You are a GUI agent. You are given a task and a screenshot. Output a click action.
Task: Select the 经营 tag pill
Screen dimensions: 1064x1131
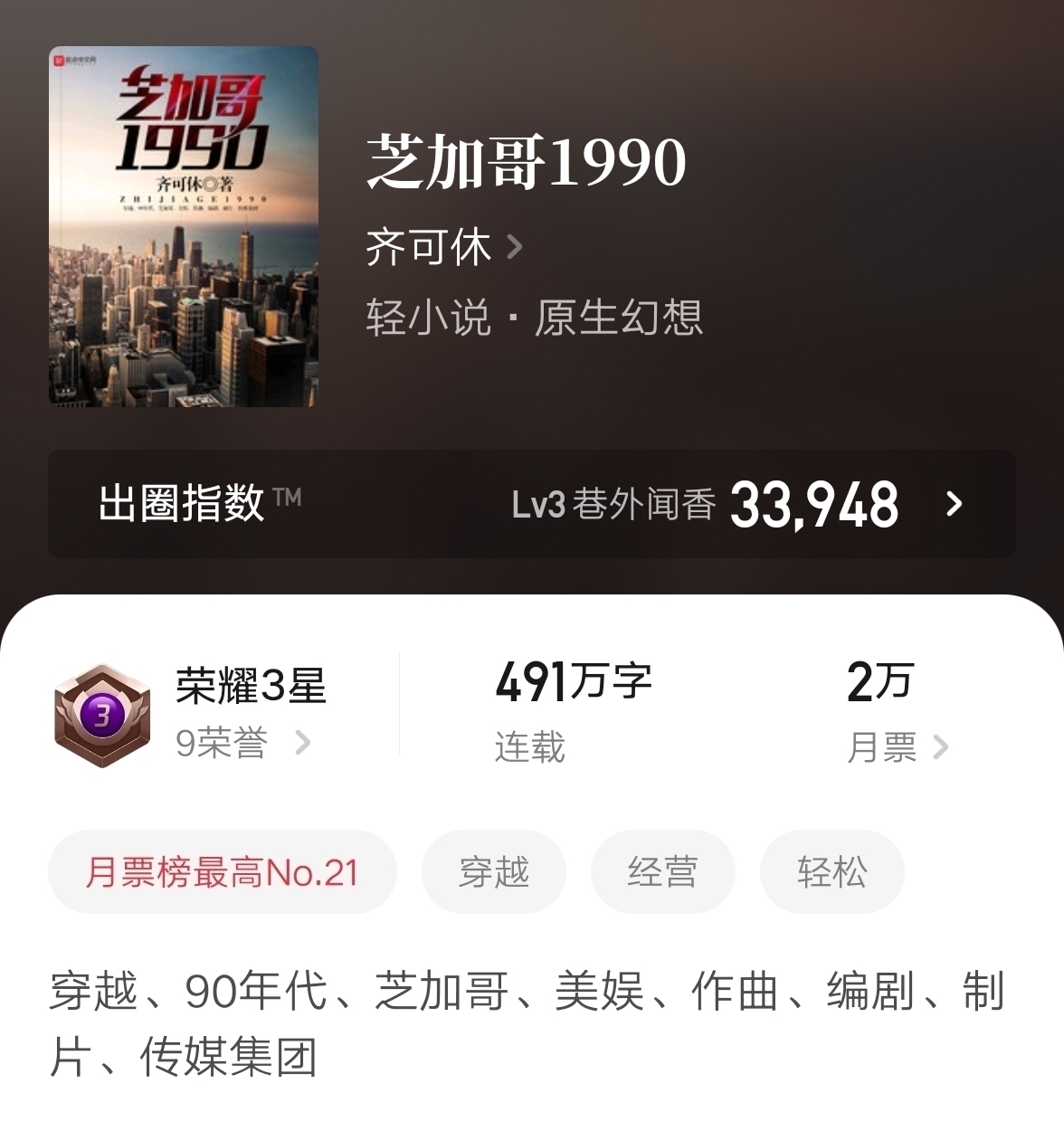[x=663, y=871]
